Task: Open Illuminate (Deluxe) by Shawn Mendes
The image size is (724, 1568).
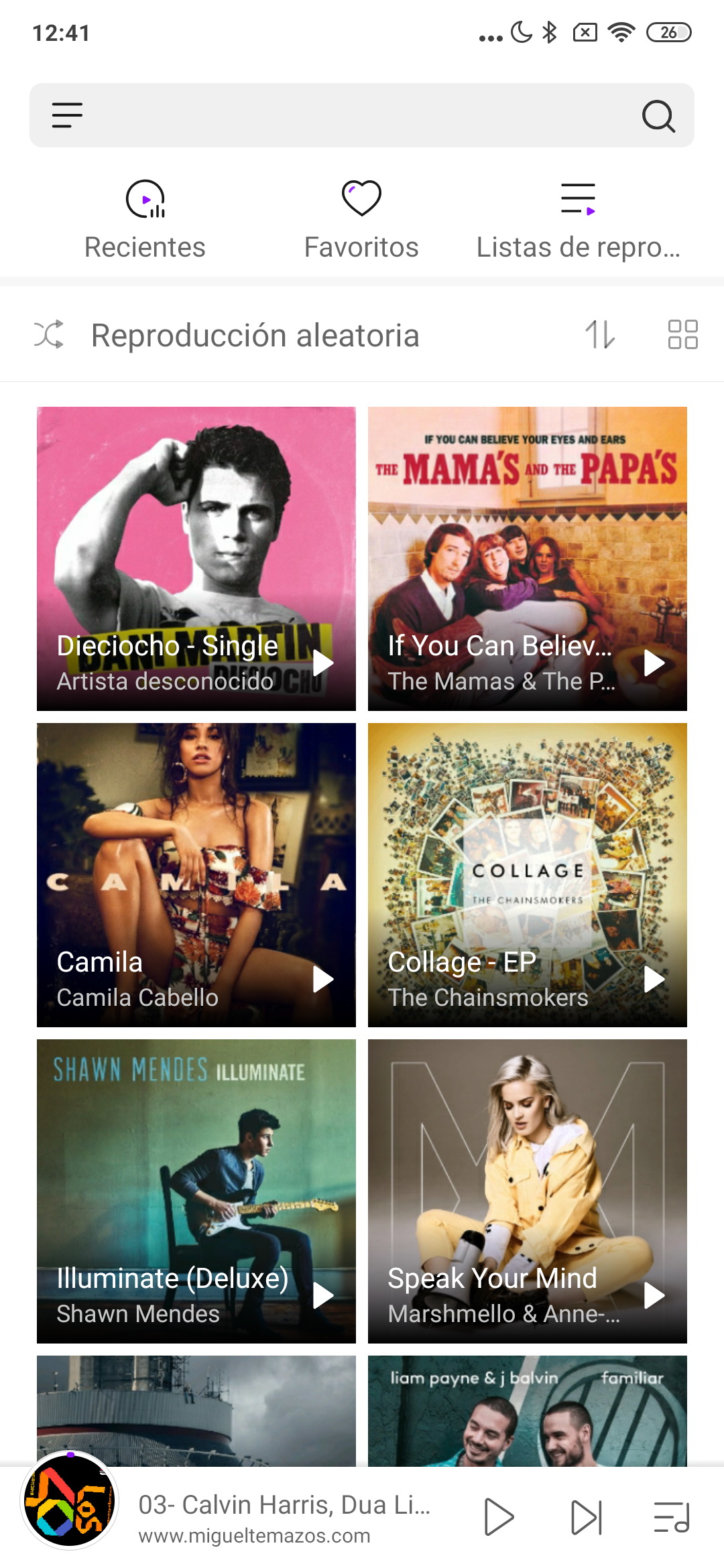Action: coord(196,1191)
